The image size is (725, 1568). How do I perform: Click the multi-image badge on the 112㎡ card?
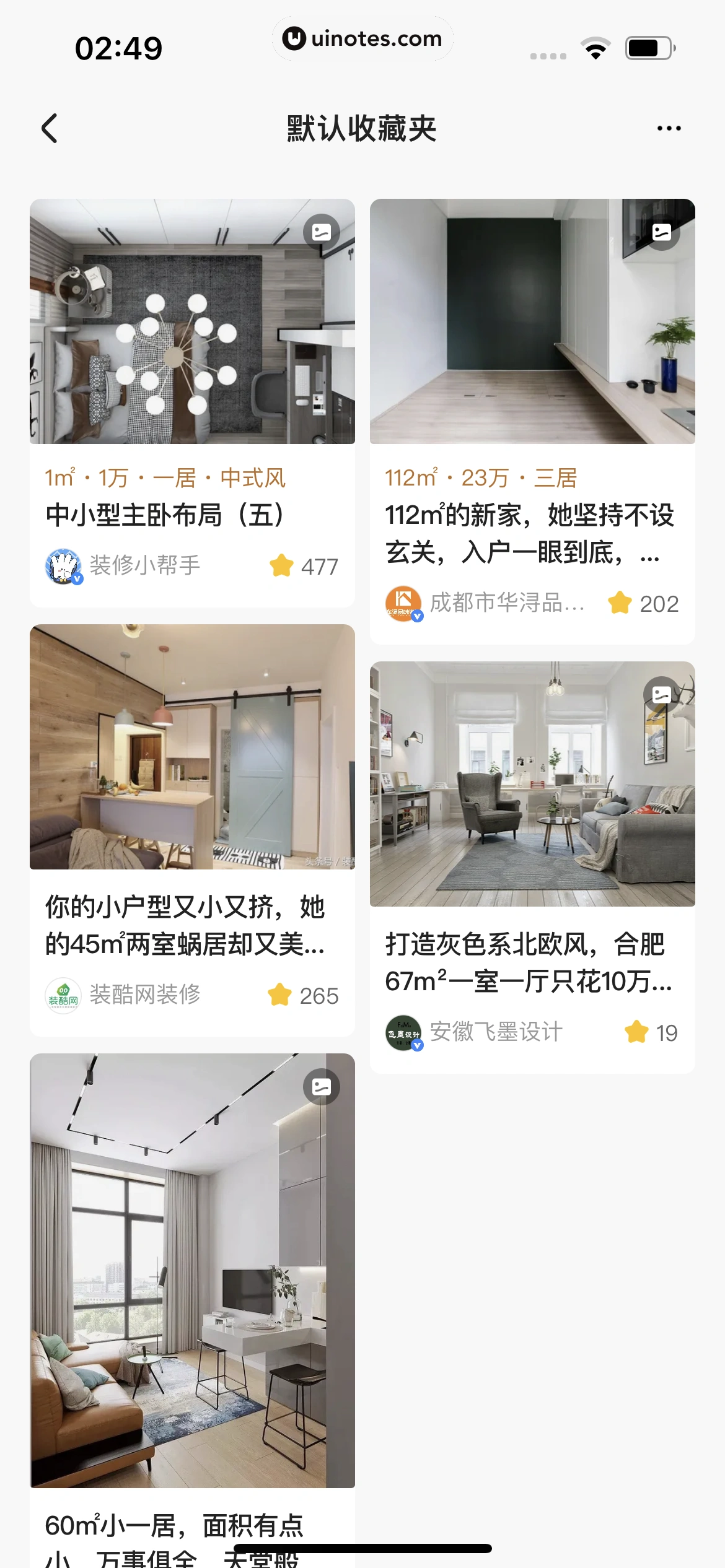click(662, 231)
